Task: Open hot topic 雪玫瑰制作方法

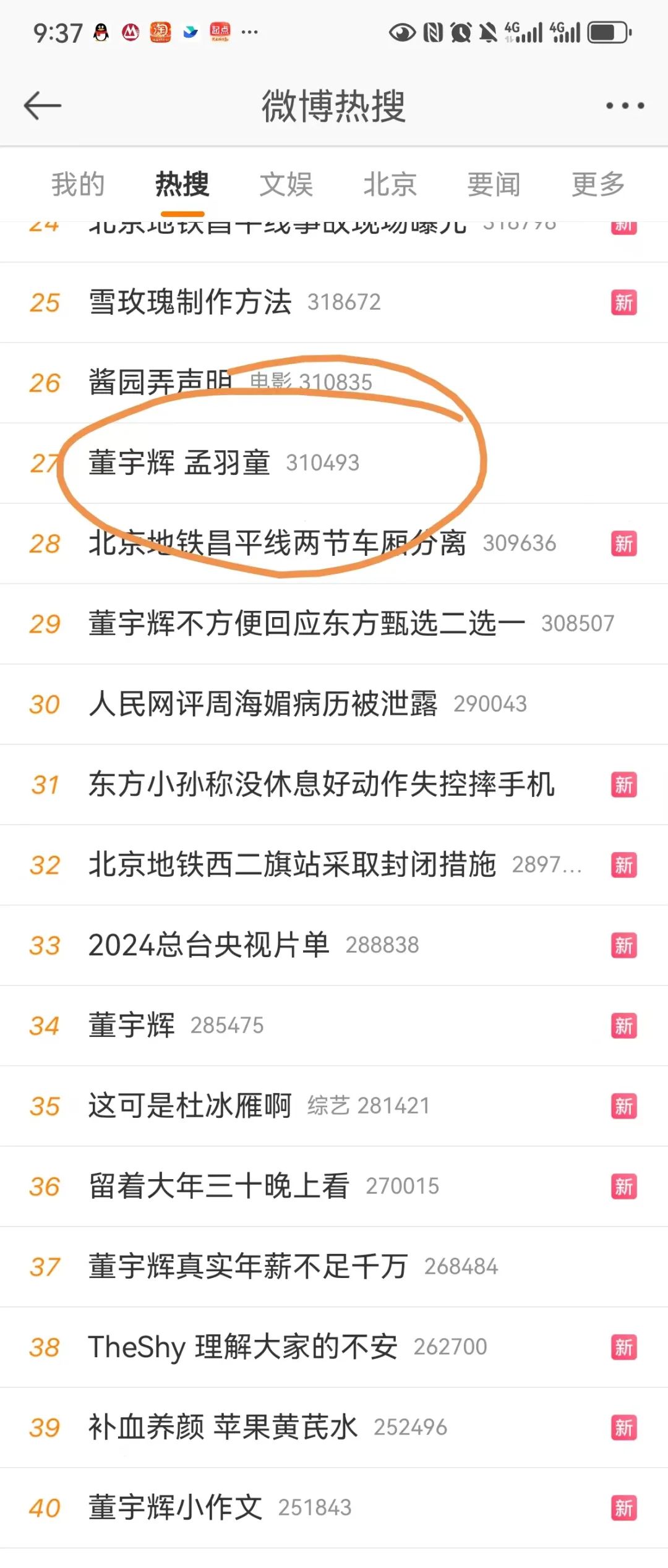Action: point(190,302)
